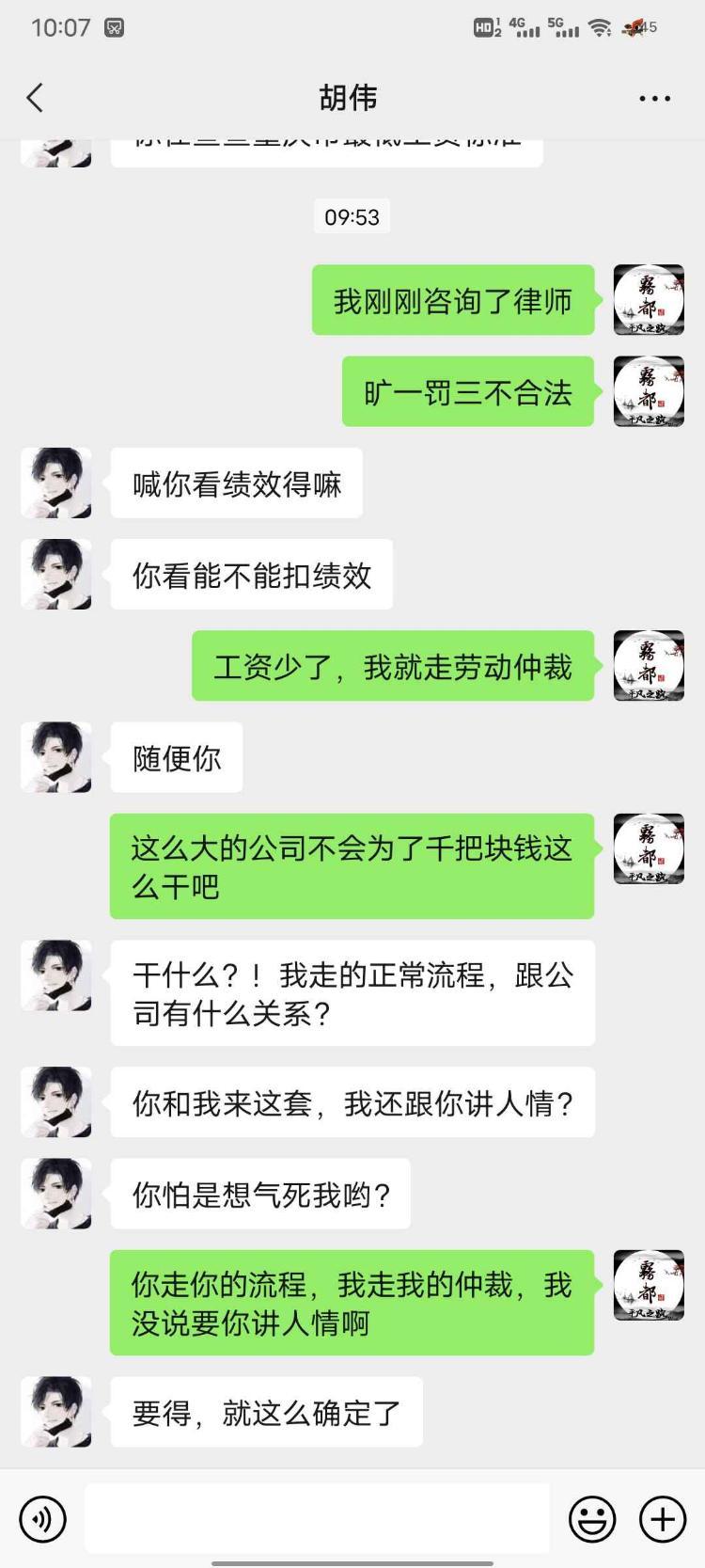Focus the message text field
705x1568 pixels.
coord(317,1519)
